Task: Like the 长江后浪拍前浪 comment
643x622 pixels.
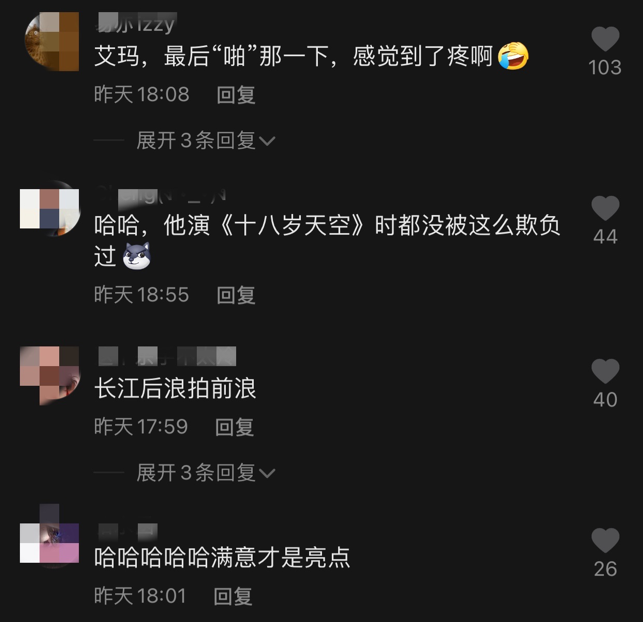Action: coord(605,372)
